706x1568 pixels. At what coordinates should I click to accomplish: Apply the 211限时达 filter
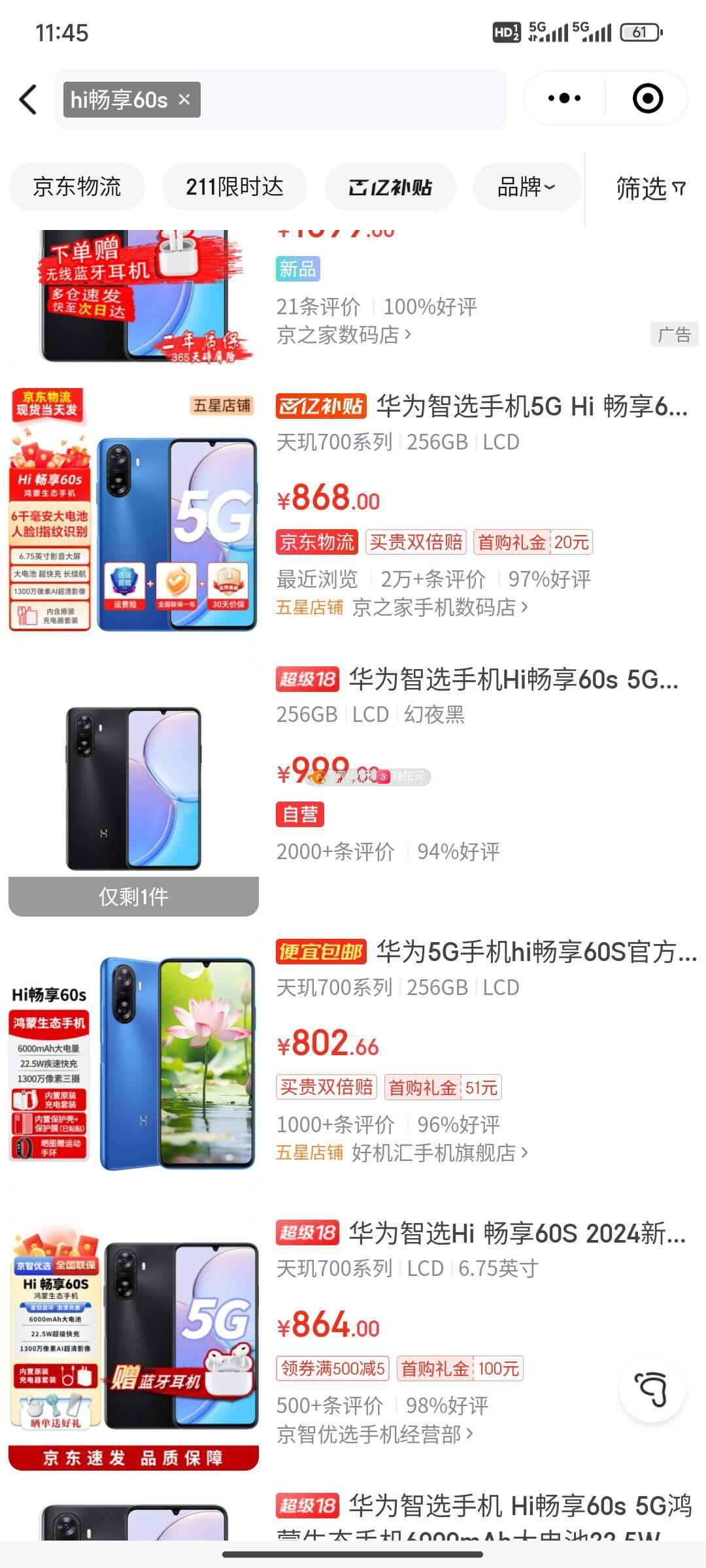pyautogui.click(x=234, y=187)
